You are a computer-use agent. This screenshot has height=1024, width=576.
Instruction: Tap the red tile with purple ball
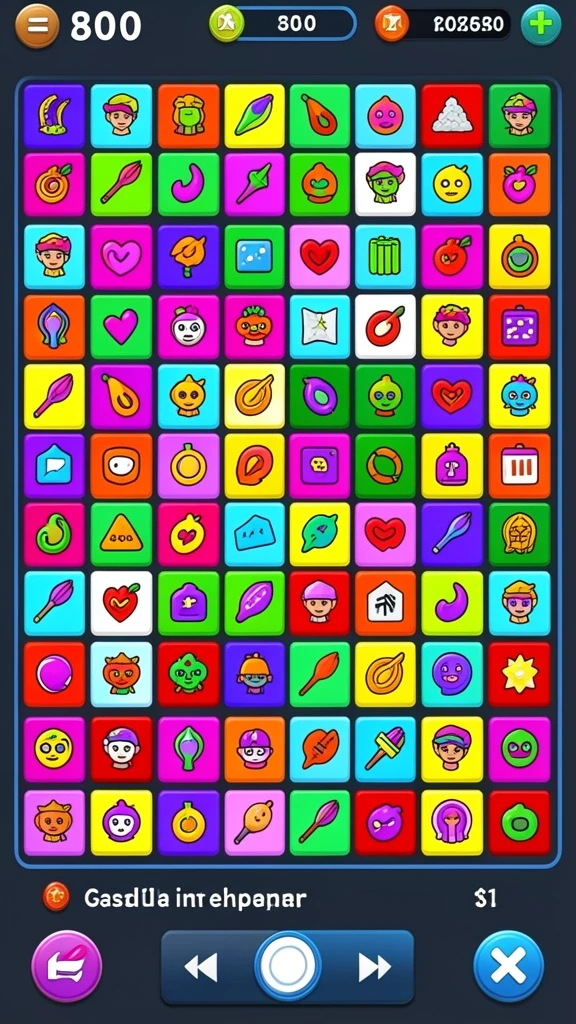pos(54,674)
